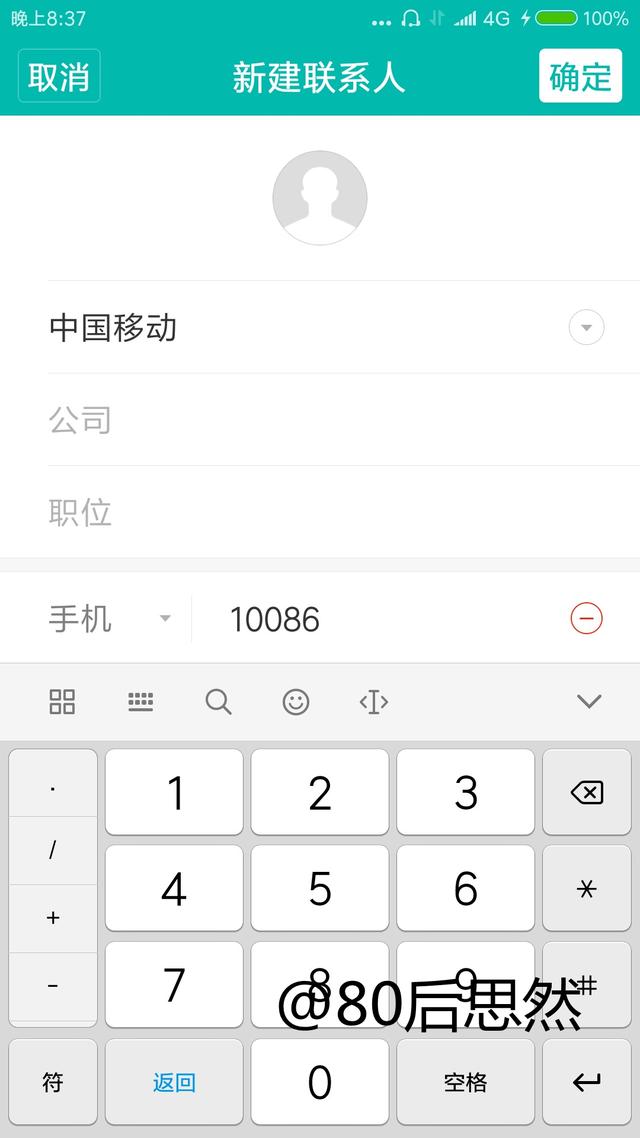The image size is (640, 1138).
Task: Enter a job title in the 职位 field
Action: tap(344, 512)
